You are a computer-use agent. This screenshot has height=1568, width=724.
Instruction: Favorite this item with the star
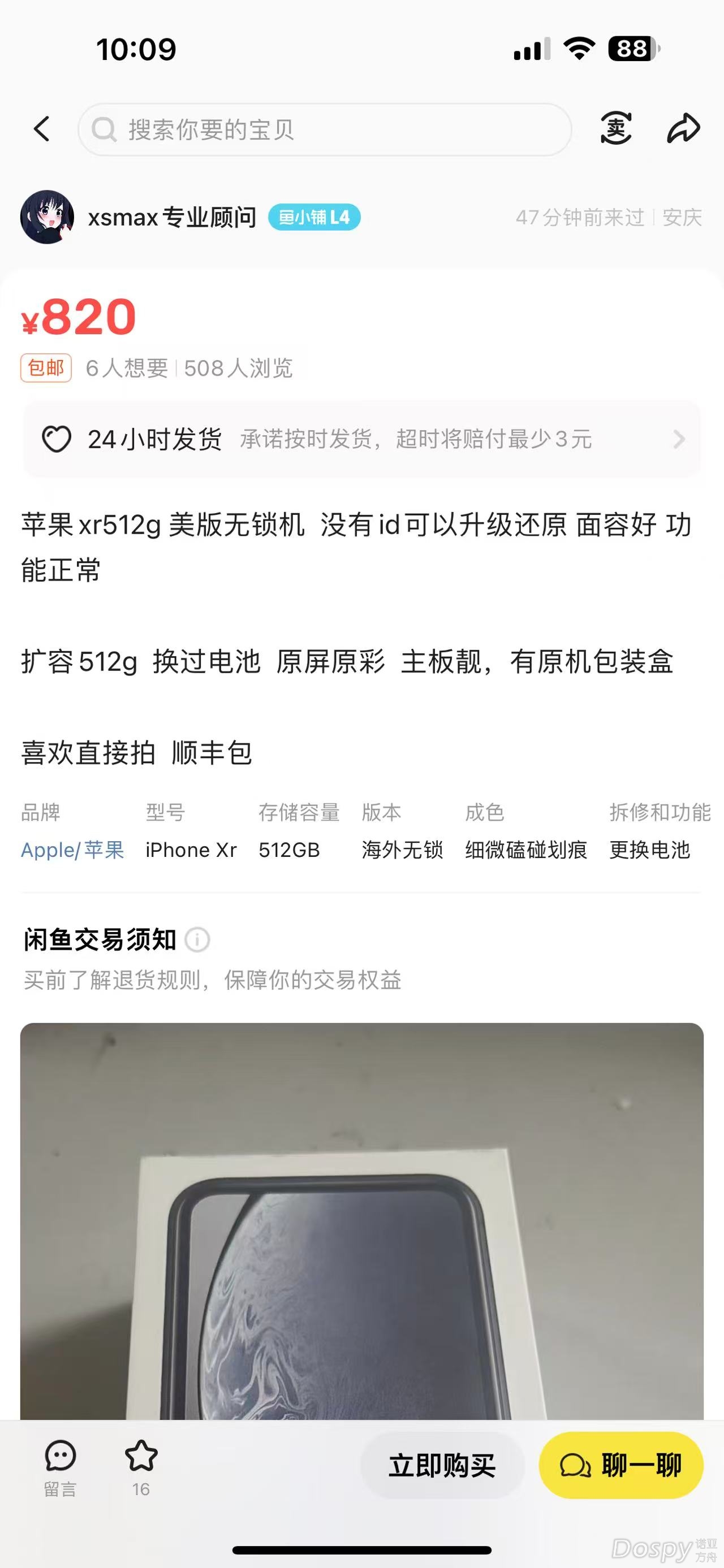pyautogui.click(x=141, y=1467)
